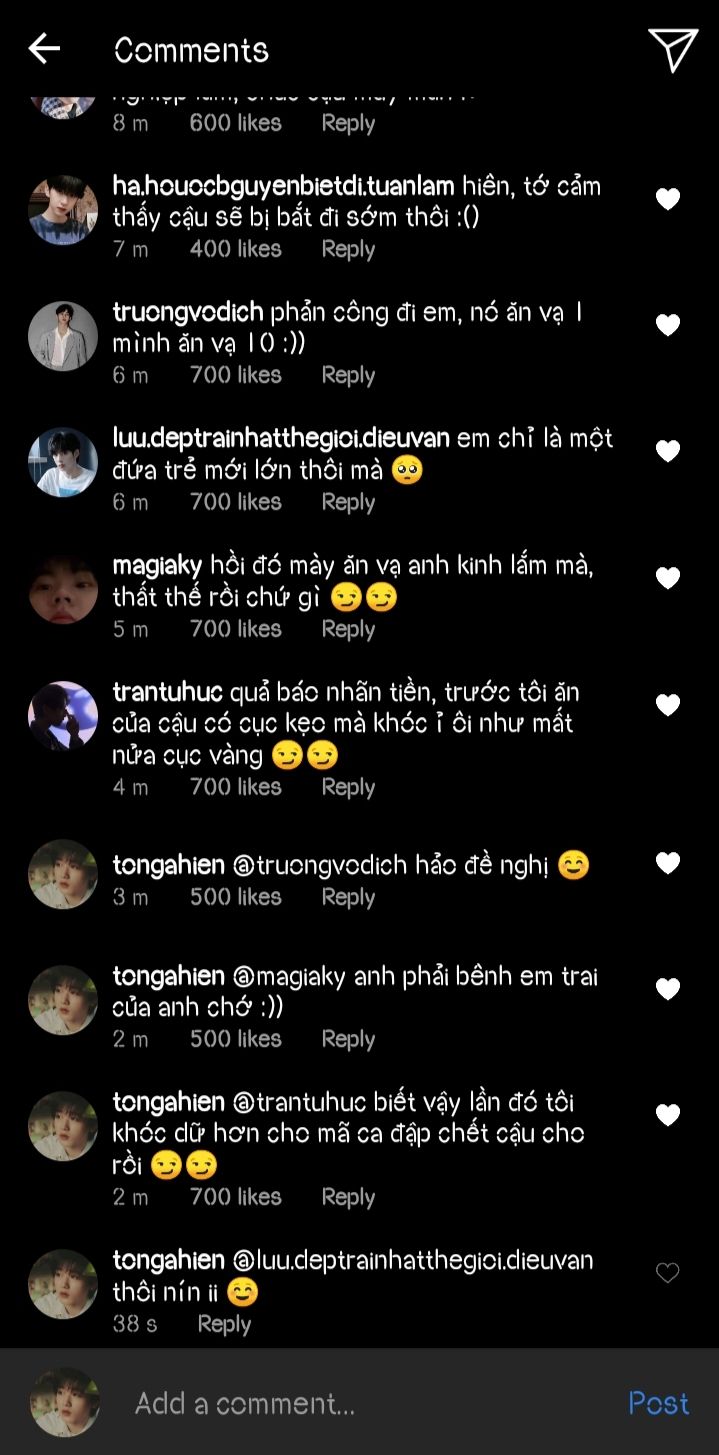
Task: Like trantuhuc's comment about quả báo
Action: pyautogui.click(x=668, y=705)
